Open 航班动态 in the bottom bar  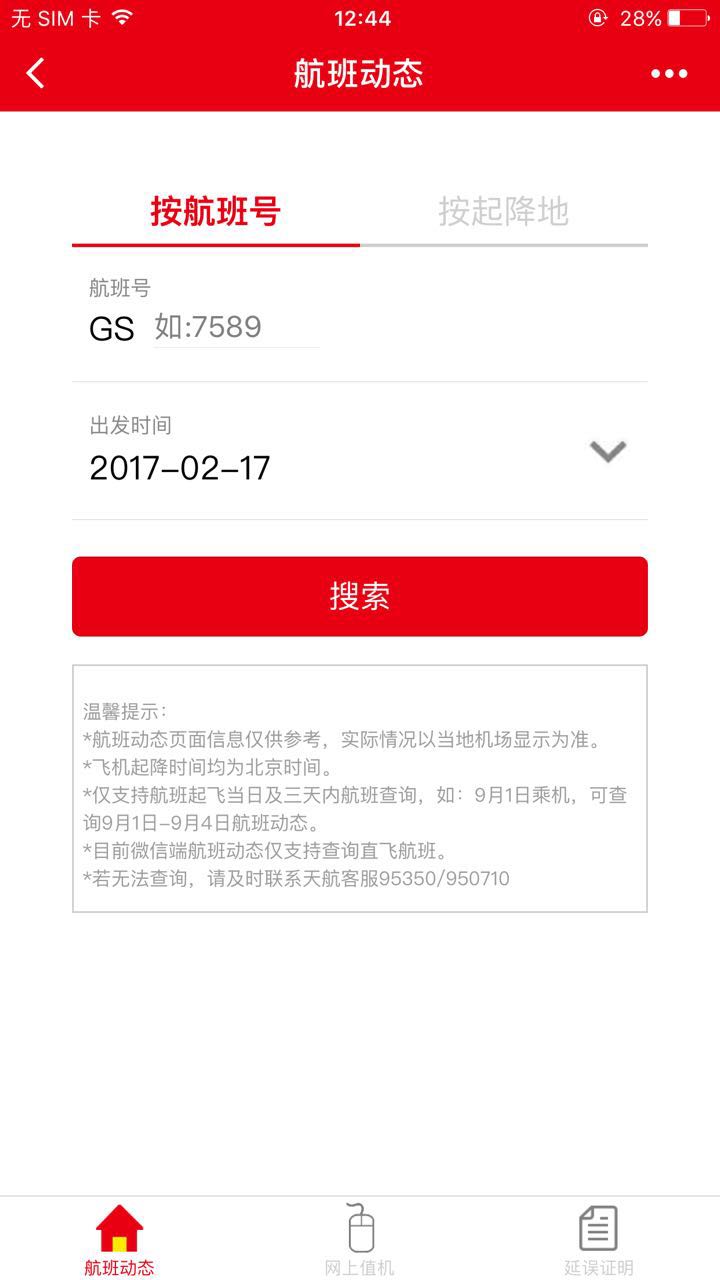pyautogui.click(x=119, y=1240)
